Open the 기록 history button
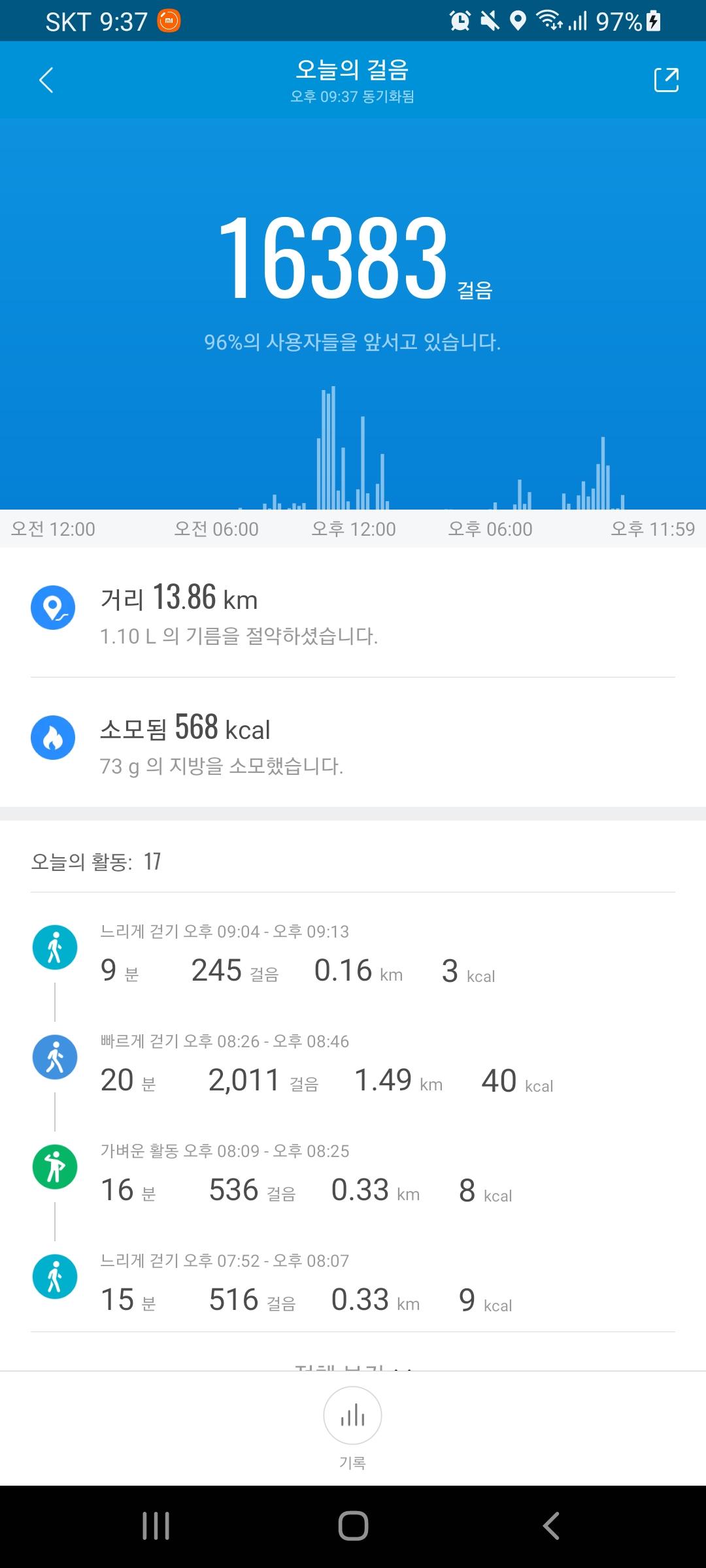This screenshot has height=1568, width=706. point(352,1416)
